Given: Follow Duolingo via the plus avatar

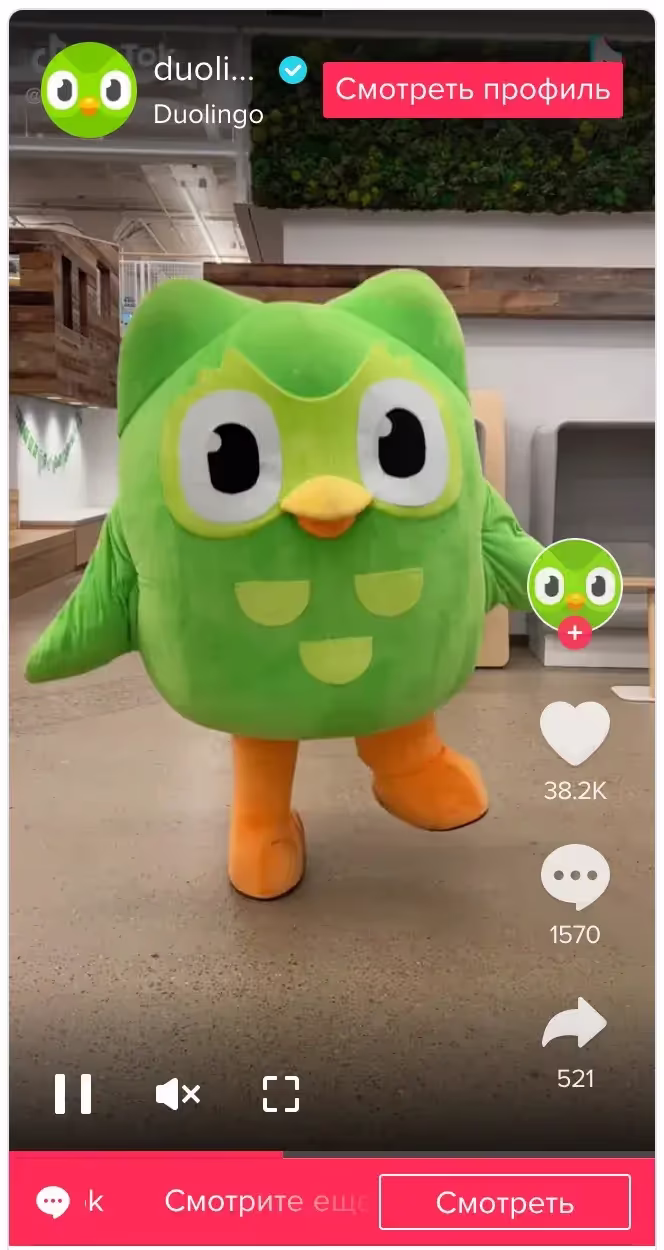Looking at the screenshot, I should click(574, 633).
